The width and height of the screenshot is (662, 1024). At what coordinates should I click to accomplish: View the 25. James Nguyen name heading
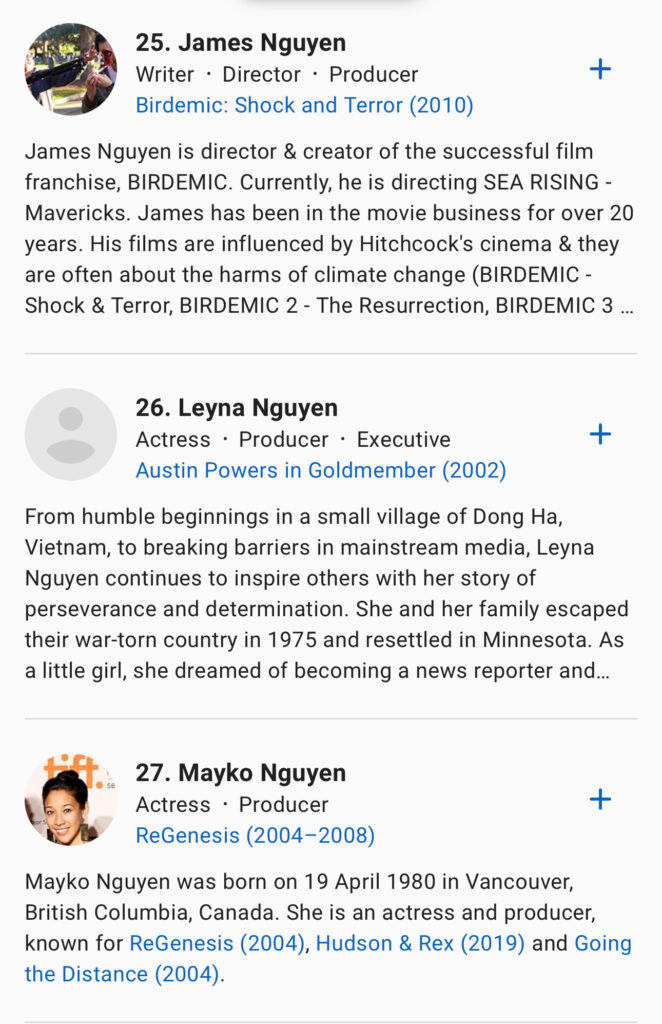click(241, 43)
